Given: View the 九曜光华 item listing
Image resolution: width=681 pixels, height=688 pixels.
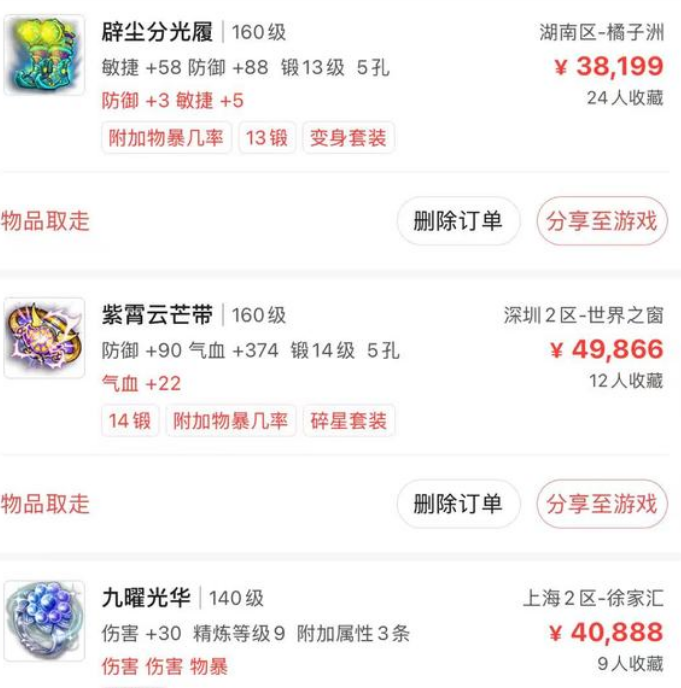Looking at the screenshot, I should (x=150, y=598).
